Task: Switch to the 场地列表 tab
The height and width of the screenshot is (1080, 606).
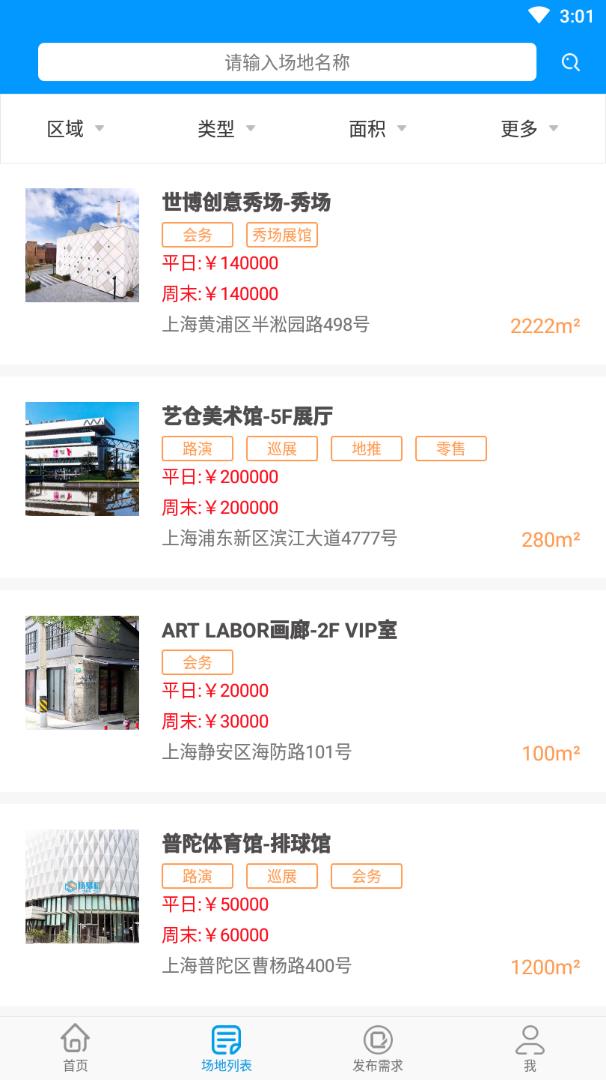Action: coord(226,1048)
